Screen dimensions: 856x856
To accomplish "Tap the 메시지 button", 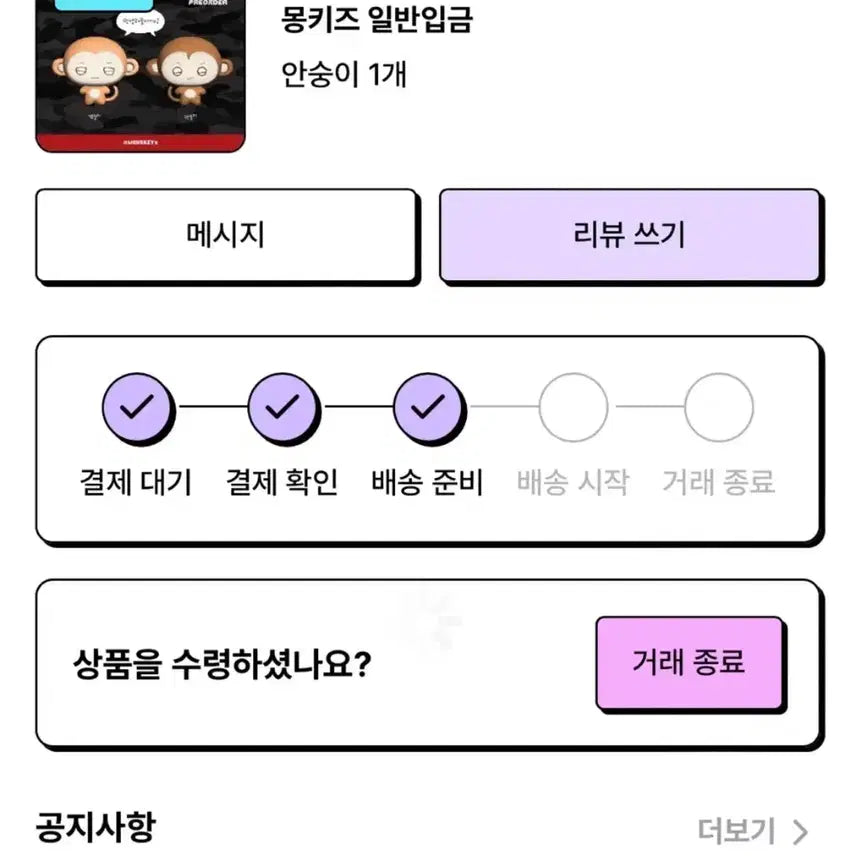I will pos(226,235).
